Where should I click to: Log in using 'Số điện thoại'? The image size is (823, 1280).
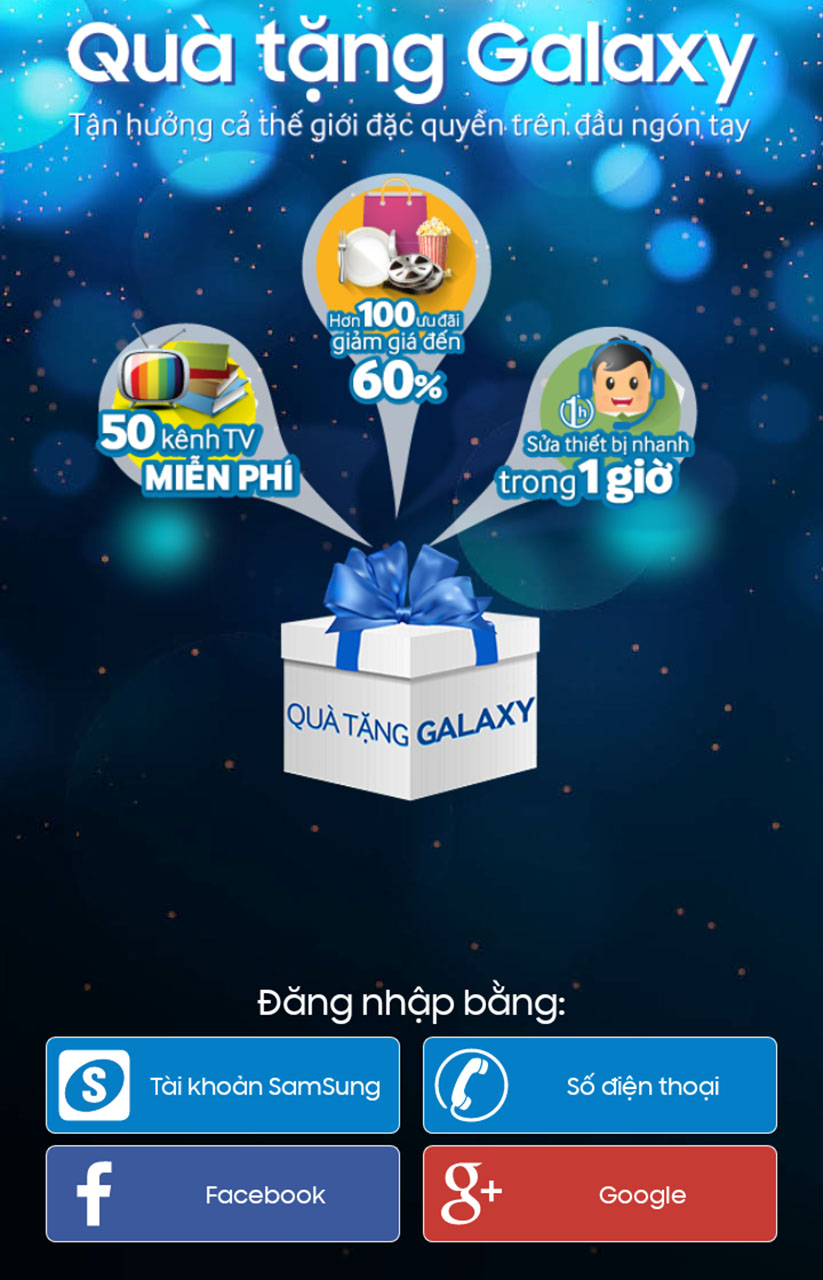599,1084
